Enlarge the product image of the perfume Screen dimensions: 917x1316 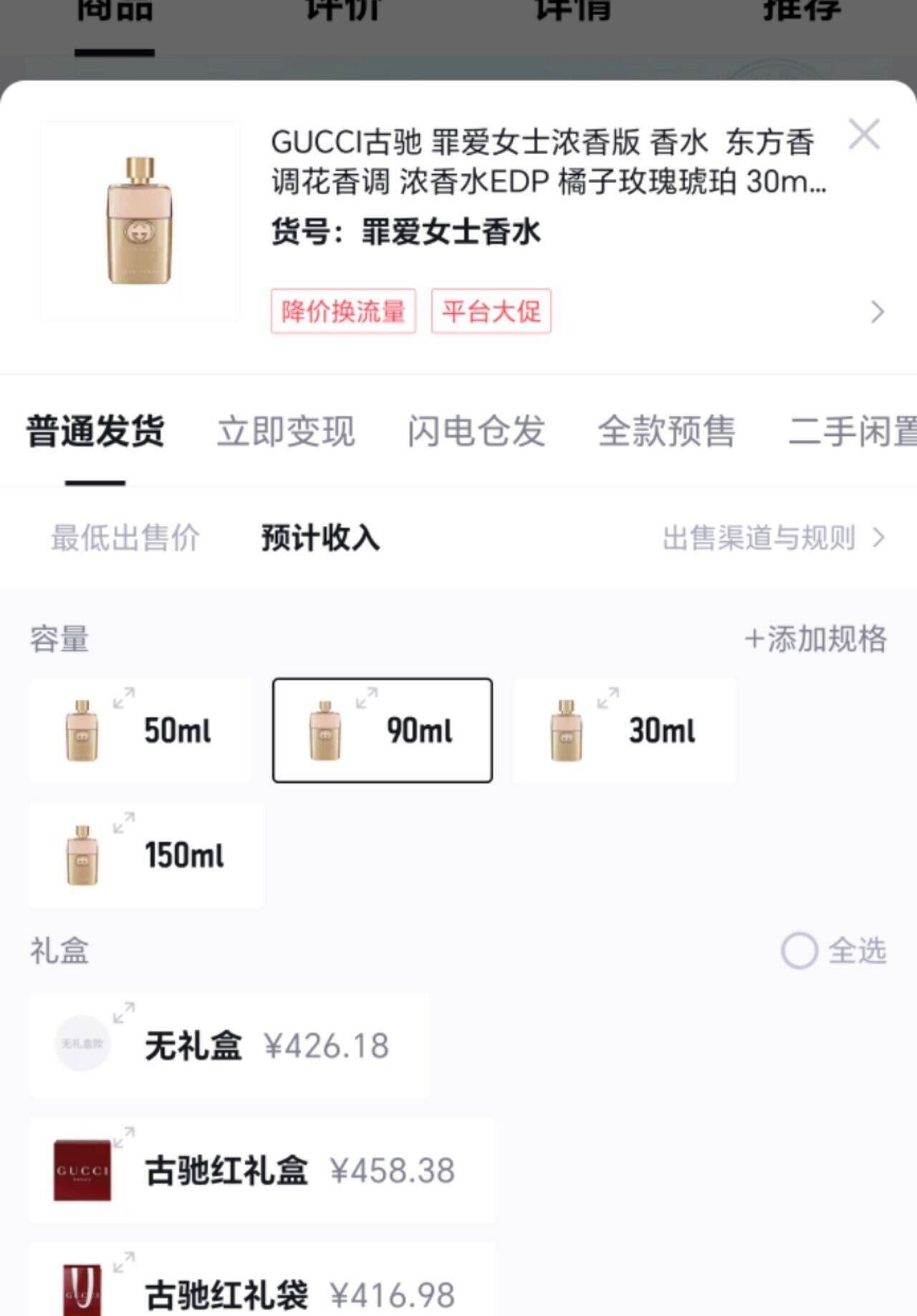click(140, 221)
